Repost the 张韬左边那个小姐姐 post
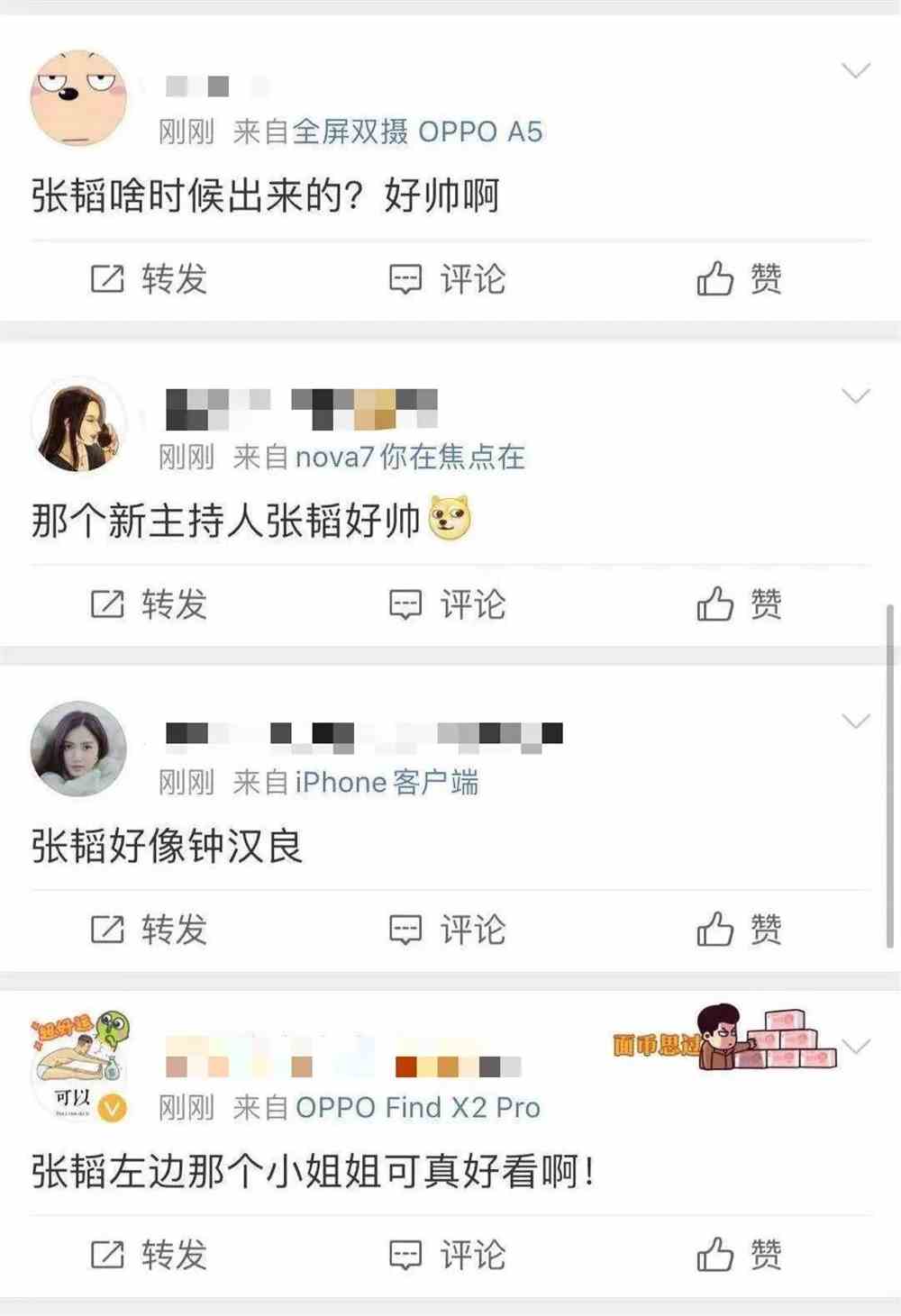 point(149,1255)
